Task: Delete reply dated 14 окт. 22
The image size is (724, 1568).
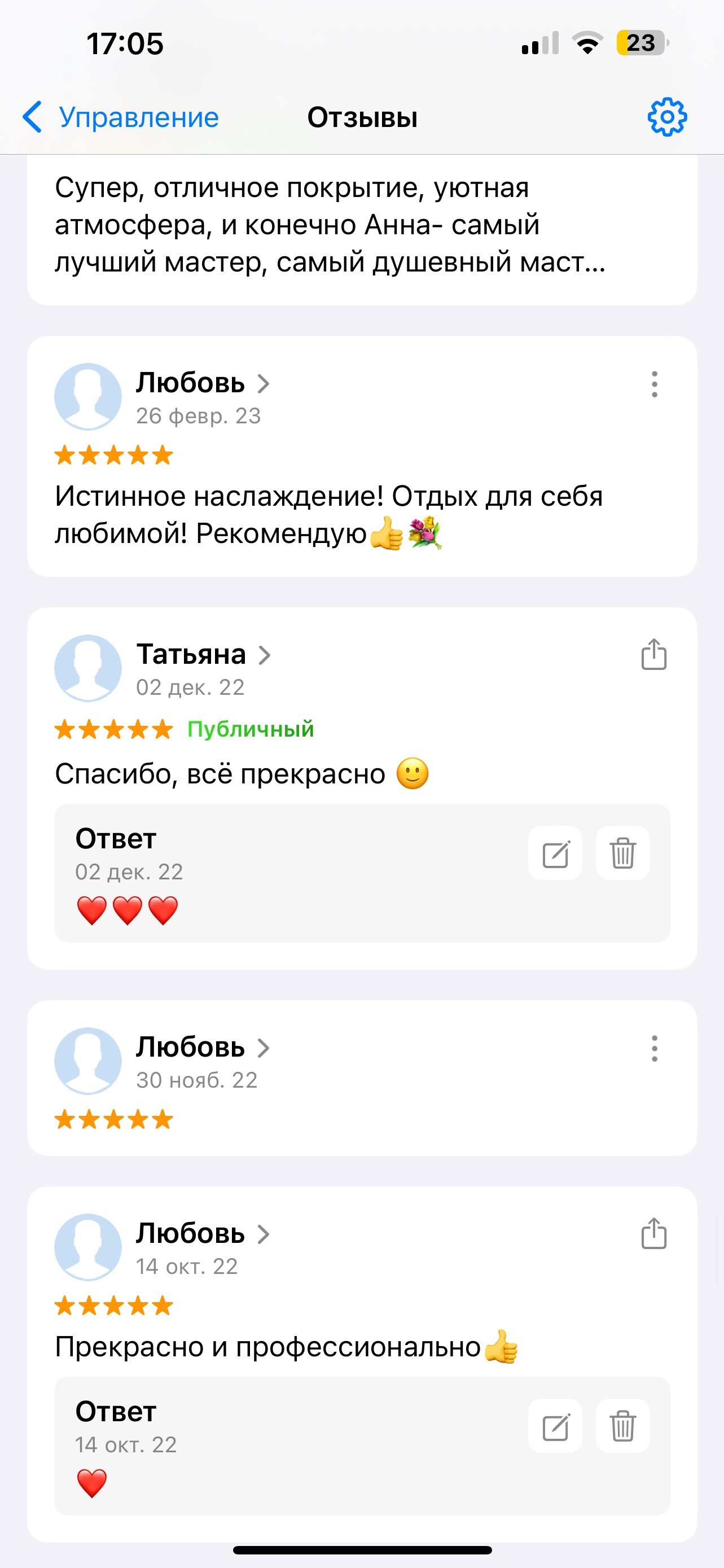Action: click(x=622, y=1426)
